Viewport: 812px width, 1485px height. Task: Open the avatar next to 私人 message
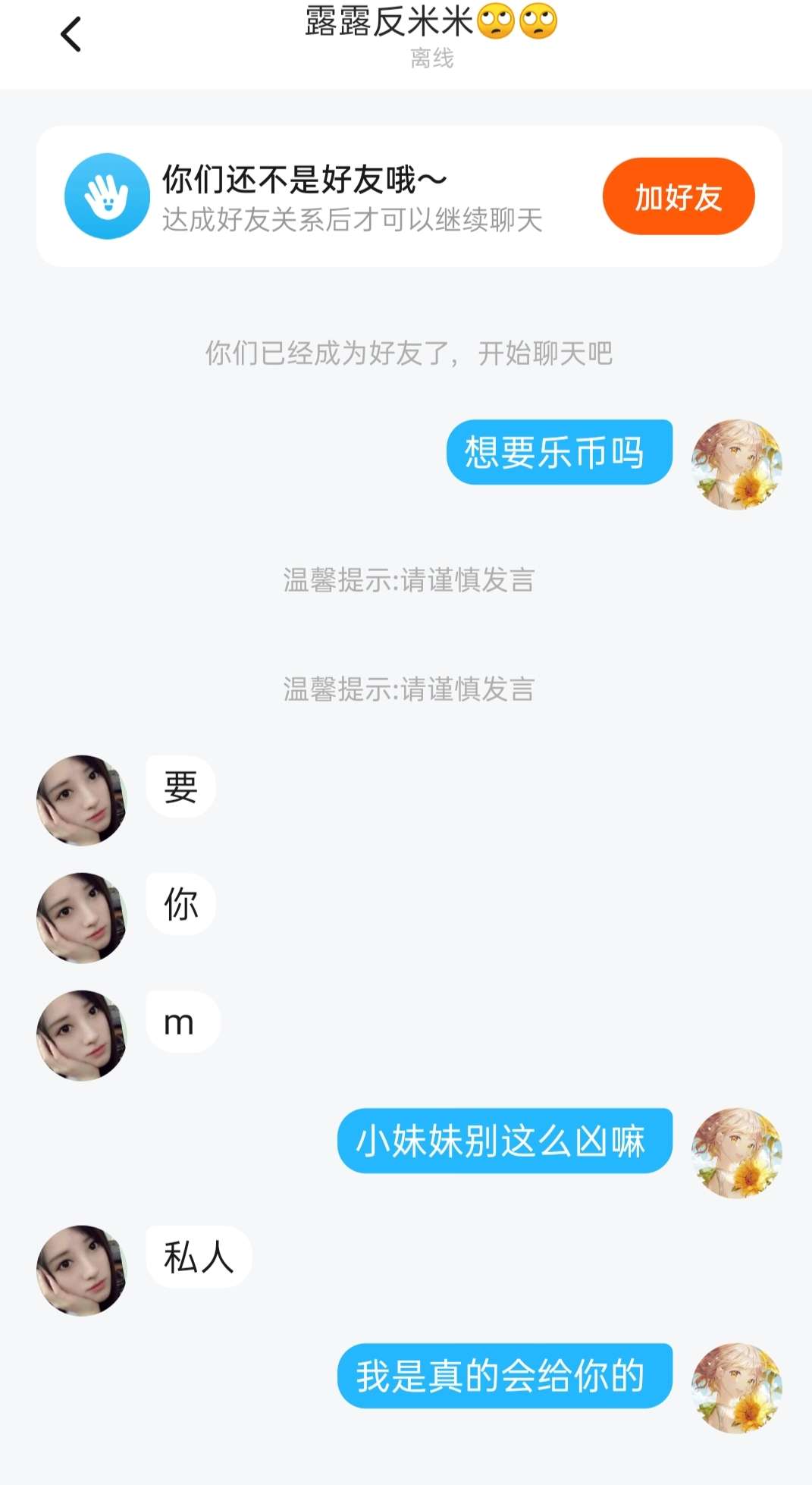coord(81,1270)
